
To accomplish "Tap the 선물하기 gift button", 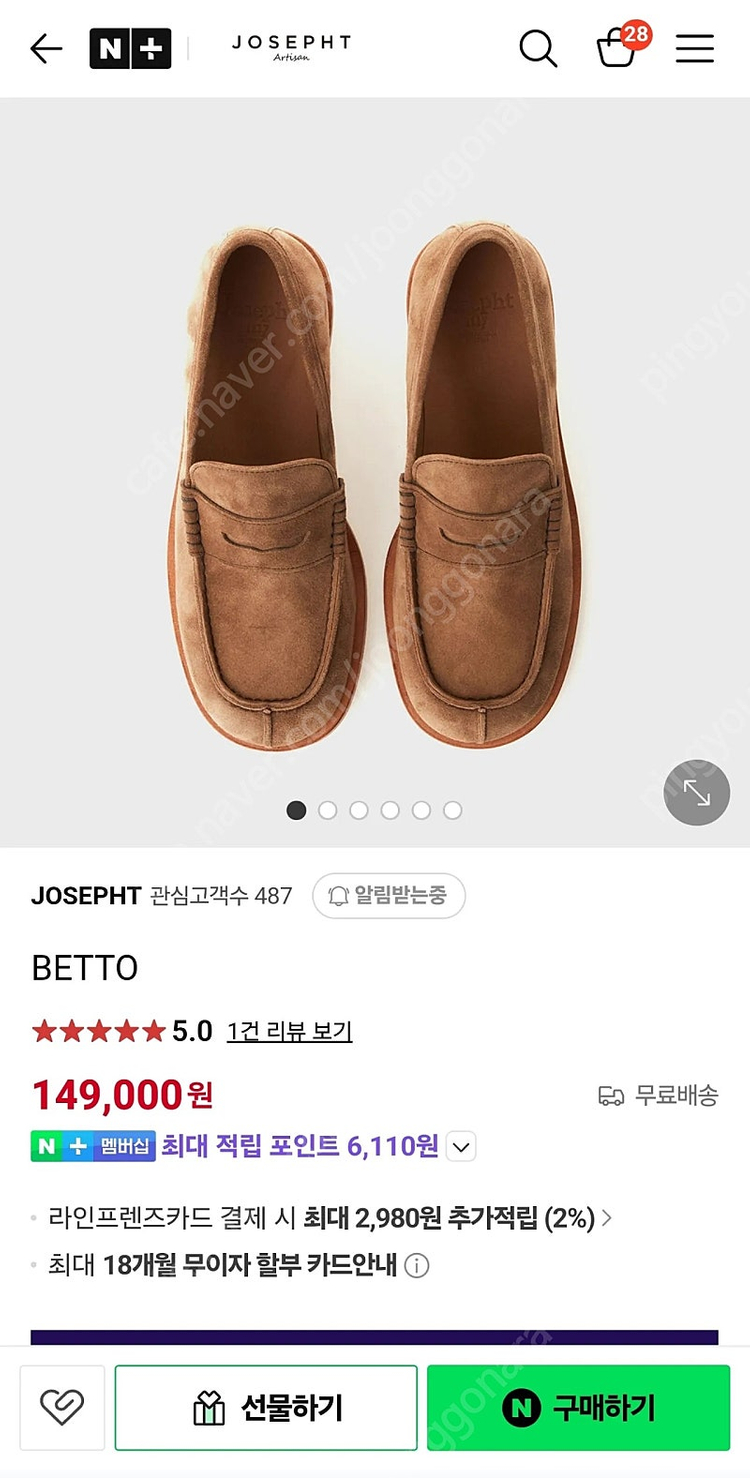I will [x=265, y=1407].
